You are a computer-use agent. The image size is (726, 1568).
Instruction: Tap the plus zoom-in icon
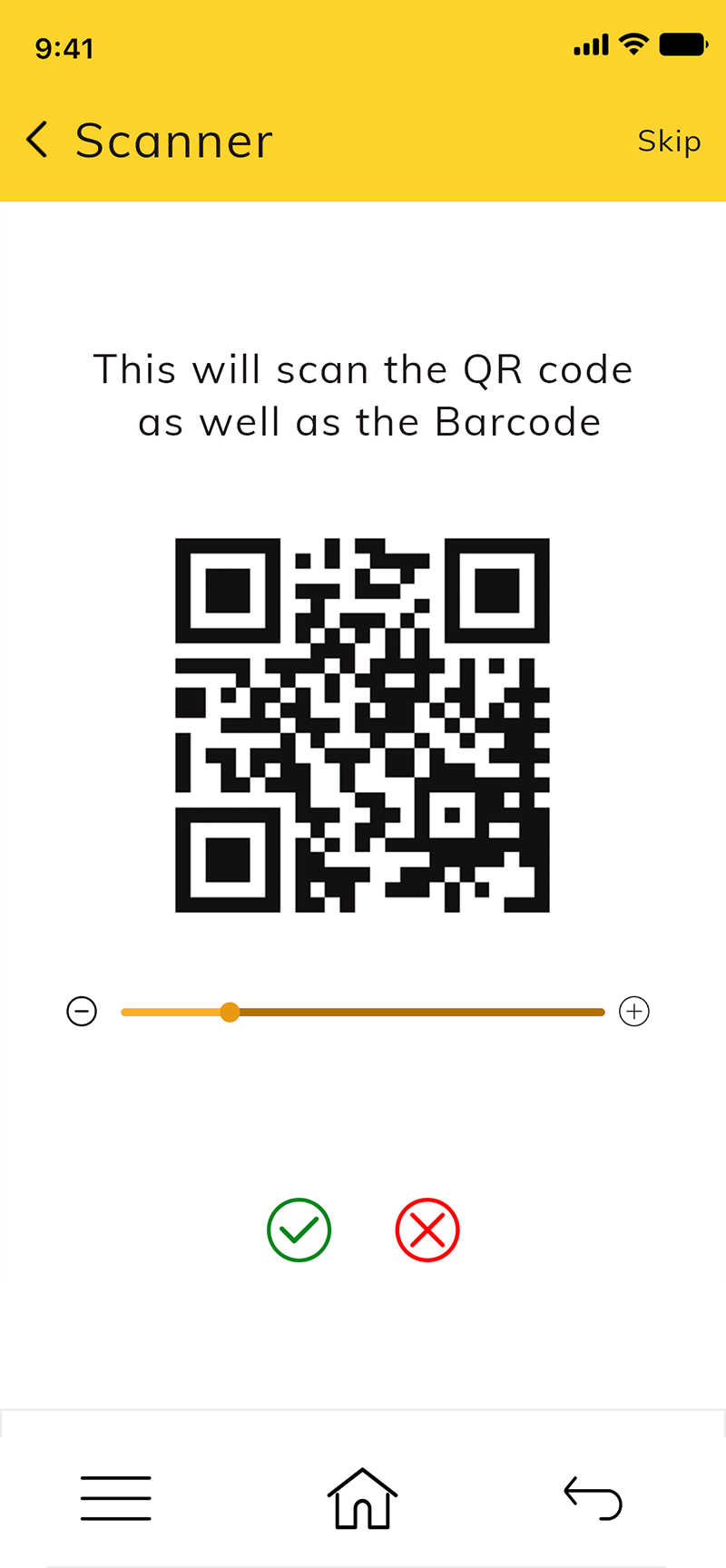click(634, 1011)
